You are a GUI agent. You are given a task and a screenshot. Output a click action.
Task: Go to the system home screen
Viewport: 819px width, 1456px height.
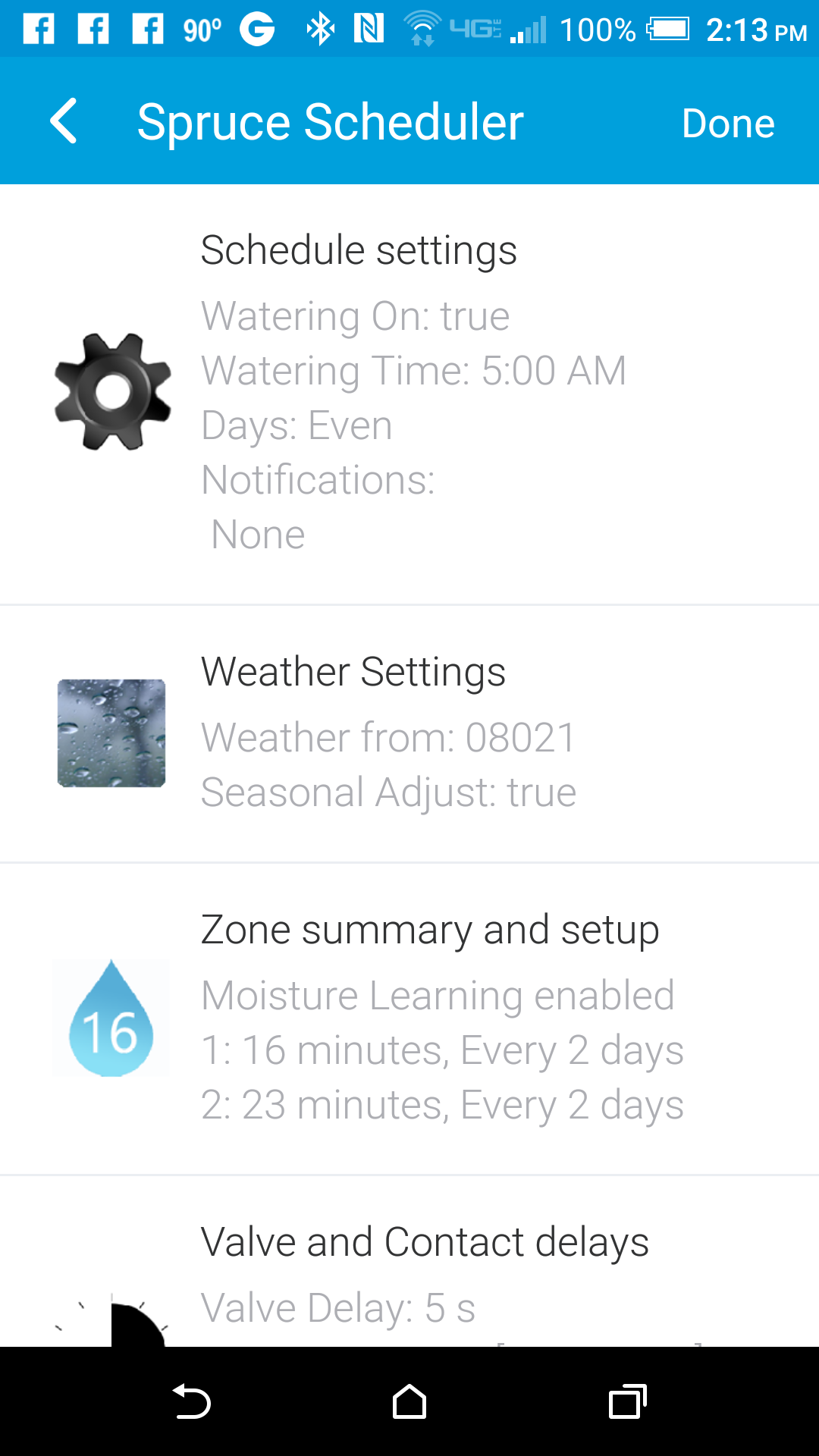[409, 1401]
